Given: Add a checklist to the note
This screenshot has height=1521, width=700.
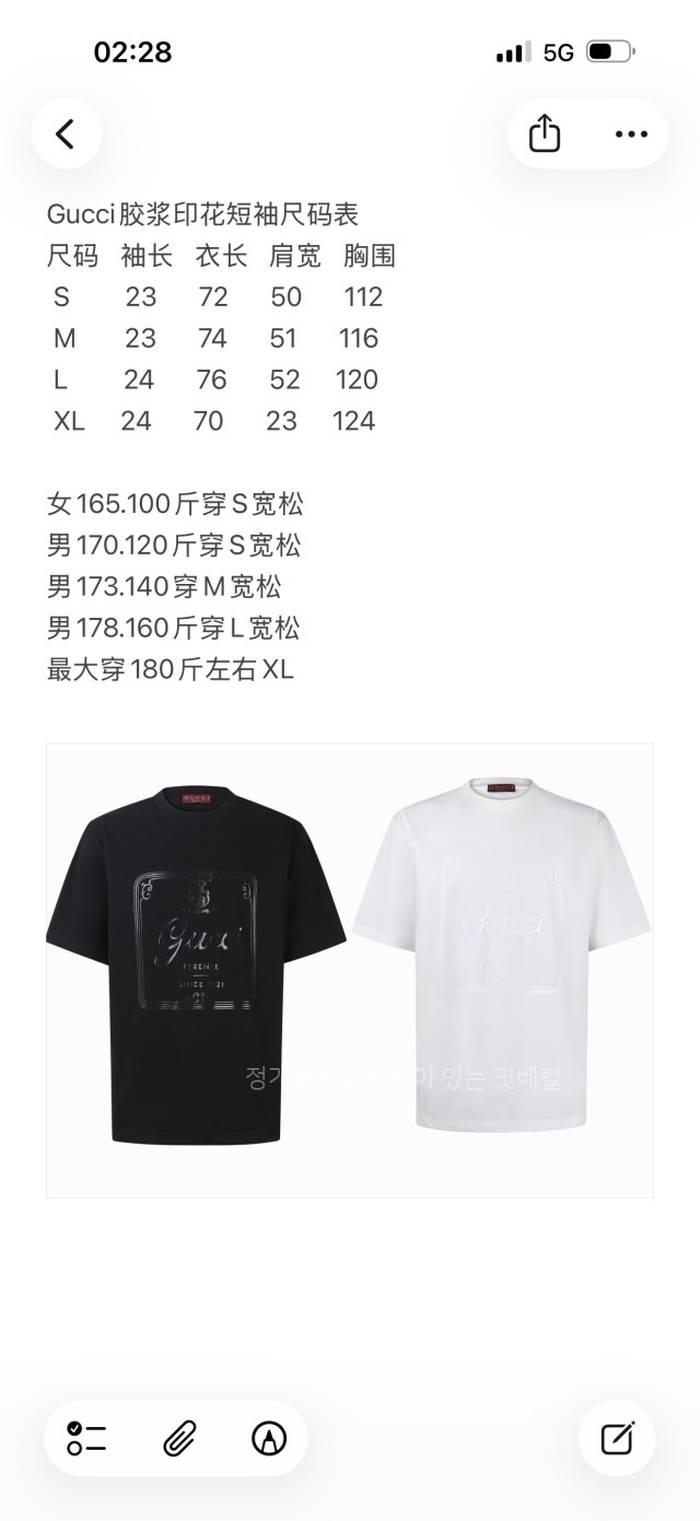Looking at the screenshot, I should coord(87,1438).
